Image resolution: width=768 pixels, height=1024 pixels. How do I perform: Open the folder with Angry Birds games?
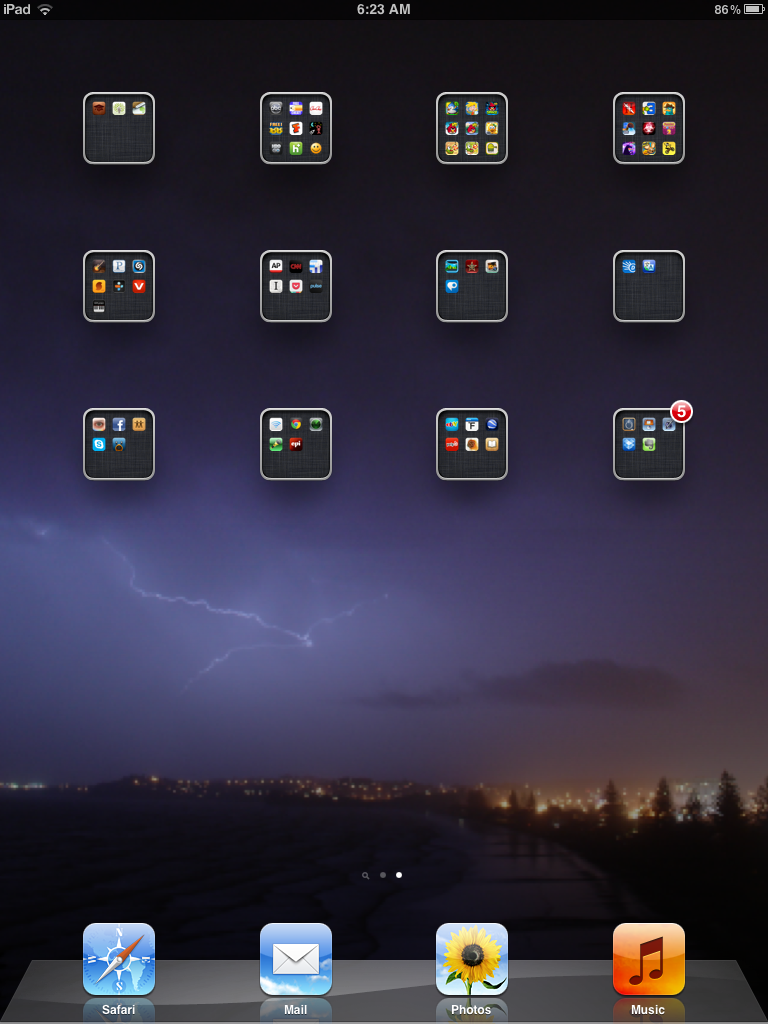coord(472,128)
